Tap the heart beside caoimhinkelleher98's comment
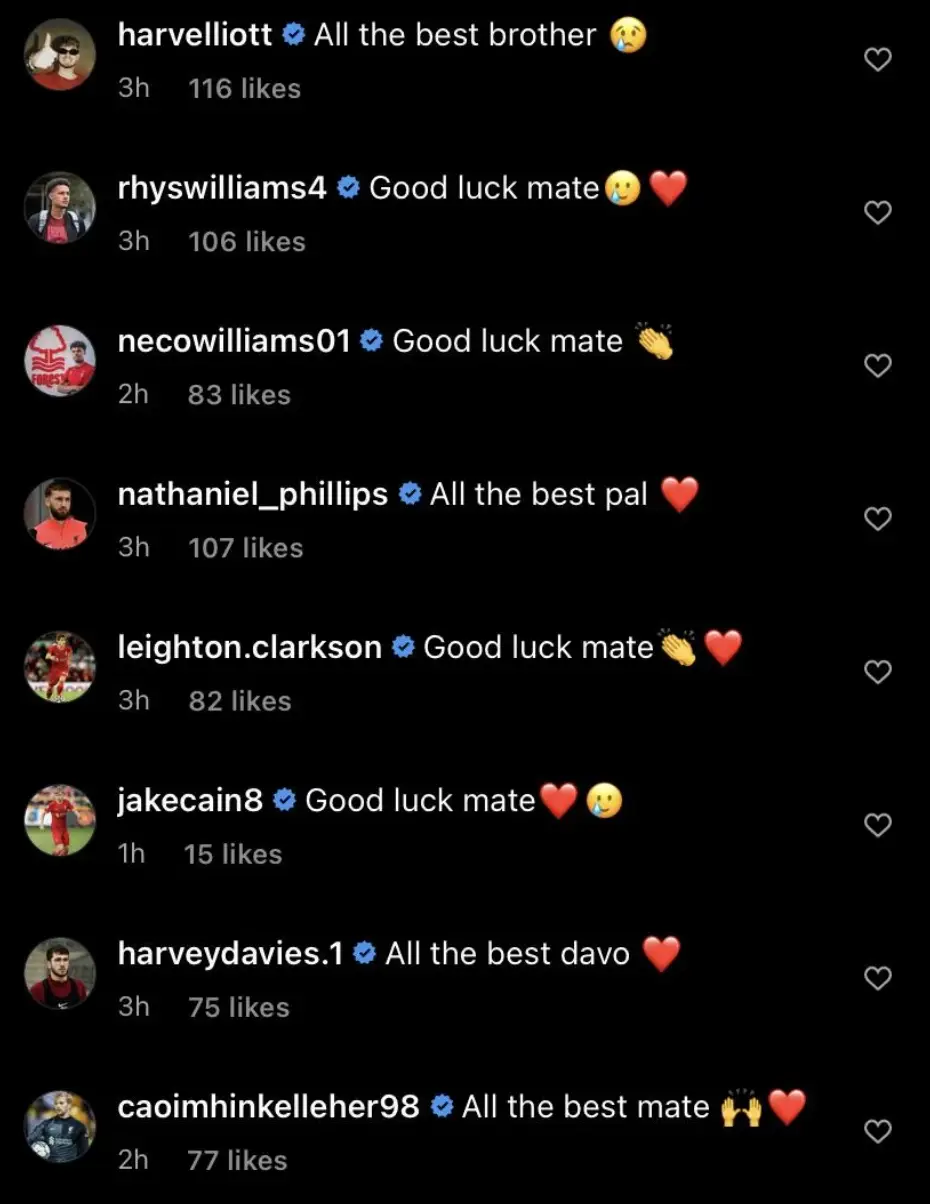Screen dimensions: 930x1204 (x=877, y=1131)
